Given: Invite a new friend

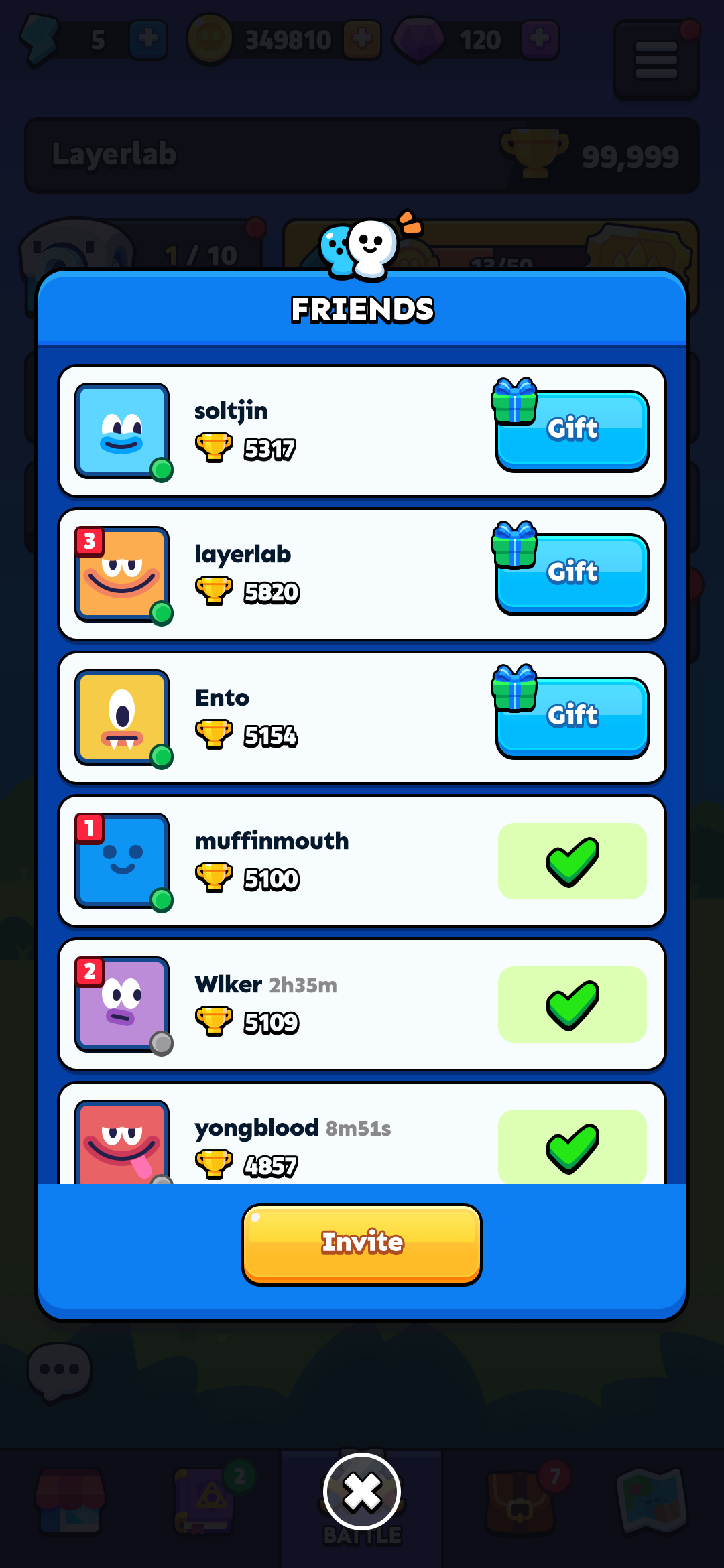Looking at the screenshot, I should (x=362, y=1244).
